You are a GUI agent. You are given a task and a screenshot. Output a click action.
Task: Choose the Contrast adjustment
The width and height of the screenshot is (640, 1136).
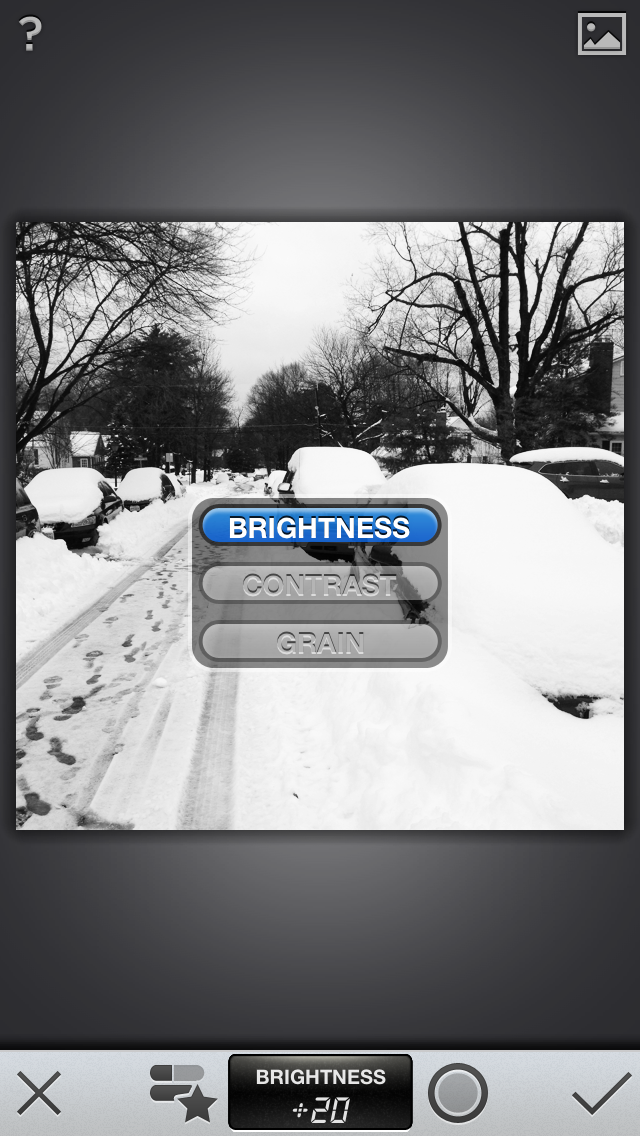point(320,583)
